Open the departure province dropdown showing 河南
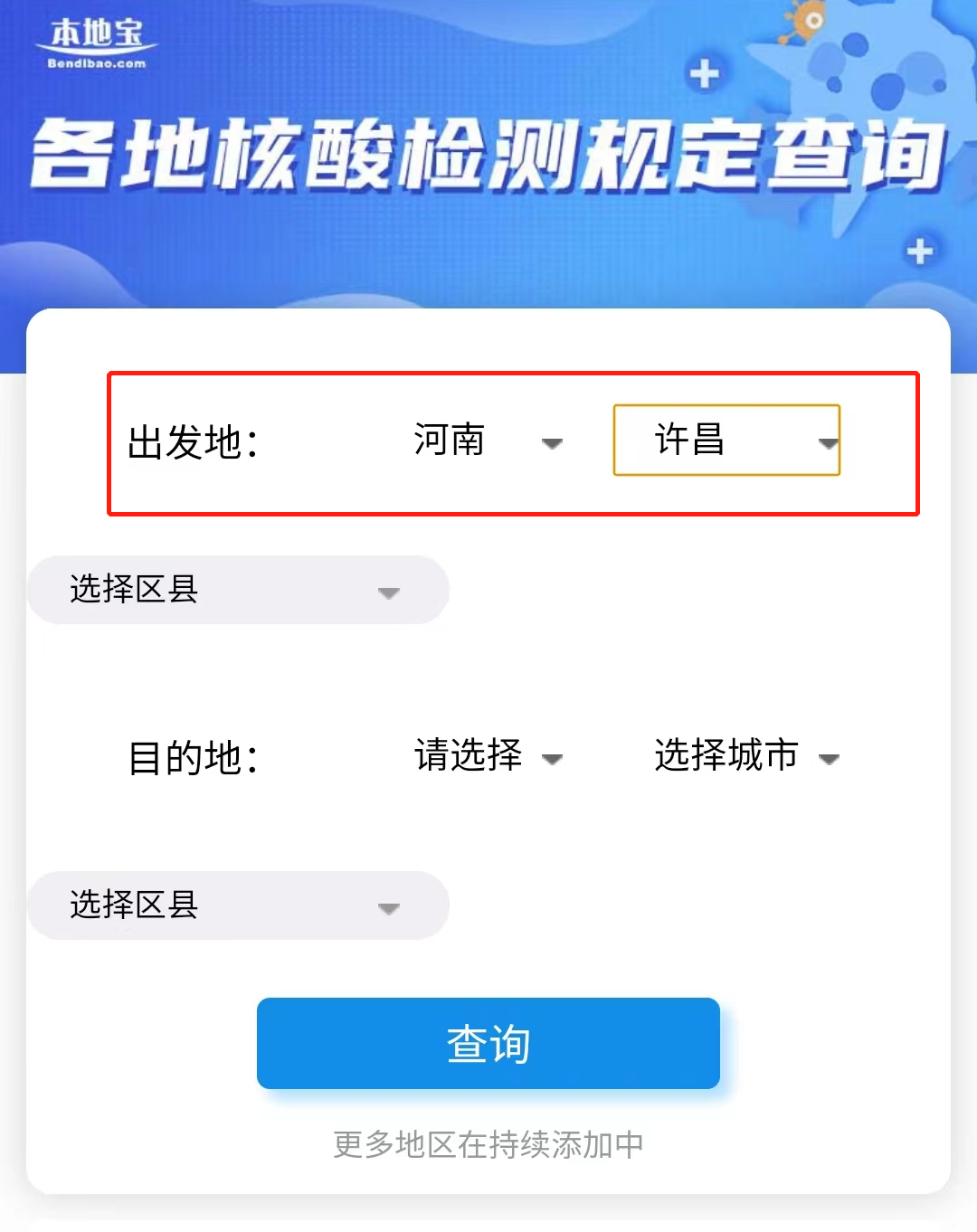 tap(488, 441)
